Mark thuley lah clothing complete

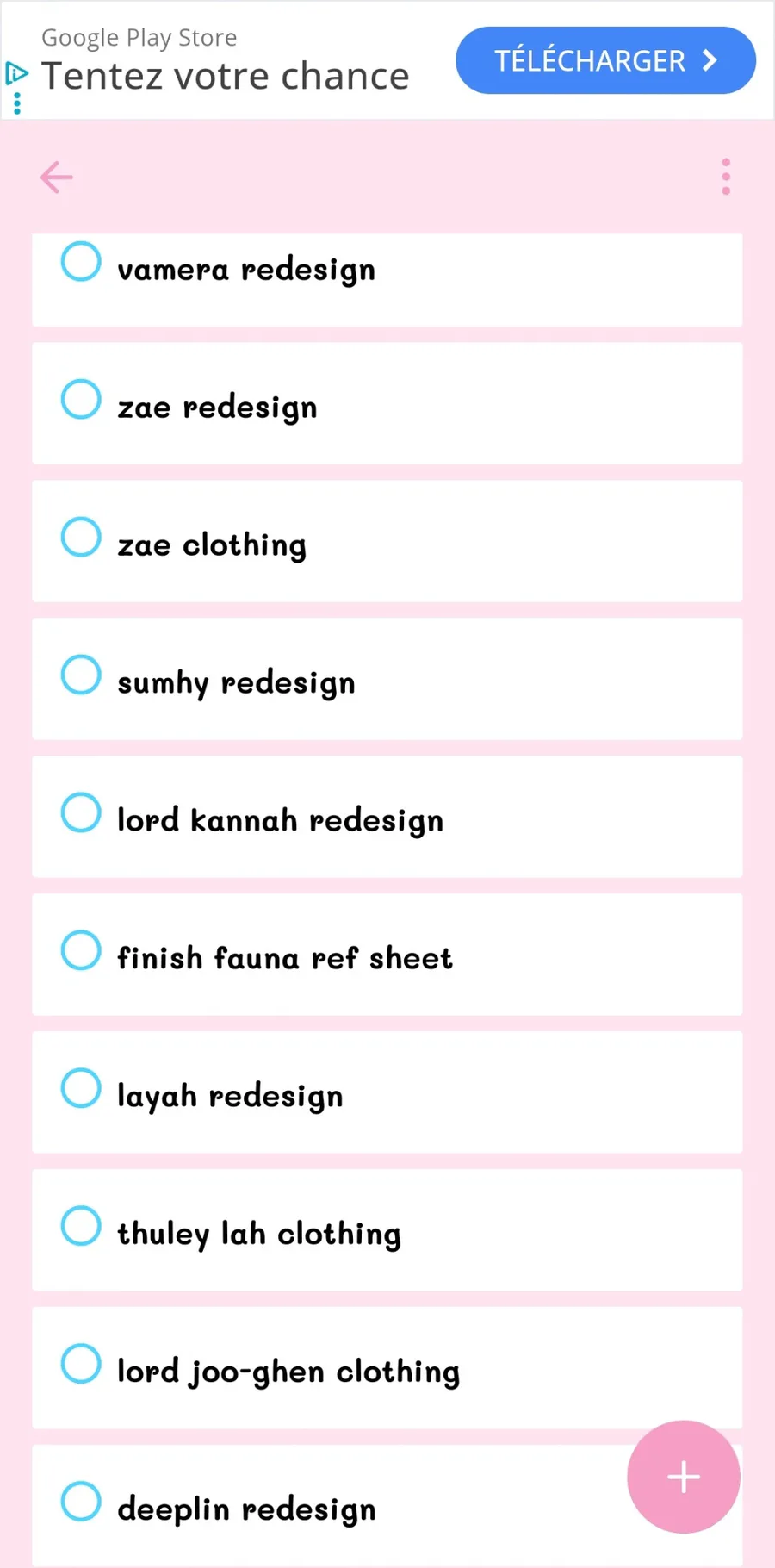[81, 1226]
